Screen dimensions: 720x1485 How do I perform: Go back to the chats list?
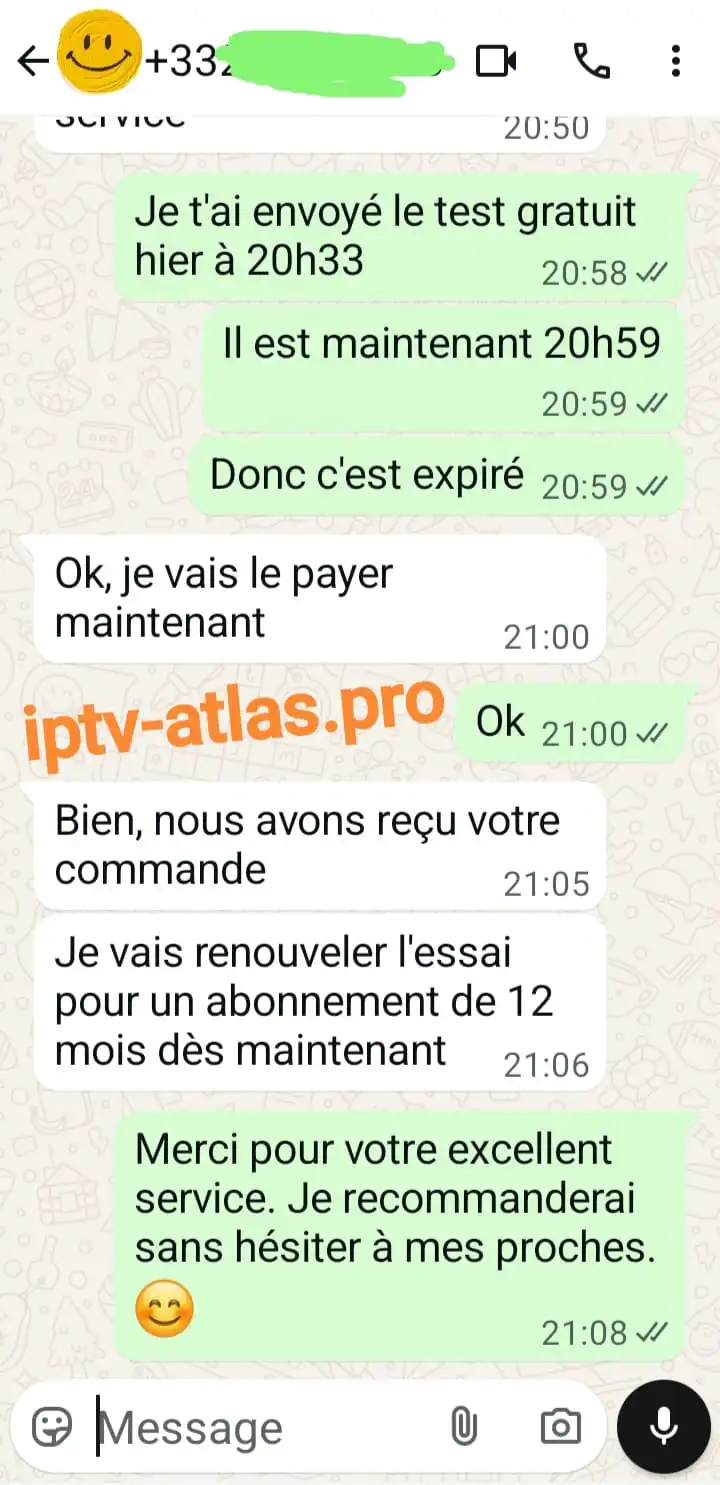[32, 62]
